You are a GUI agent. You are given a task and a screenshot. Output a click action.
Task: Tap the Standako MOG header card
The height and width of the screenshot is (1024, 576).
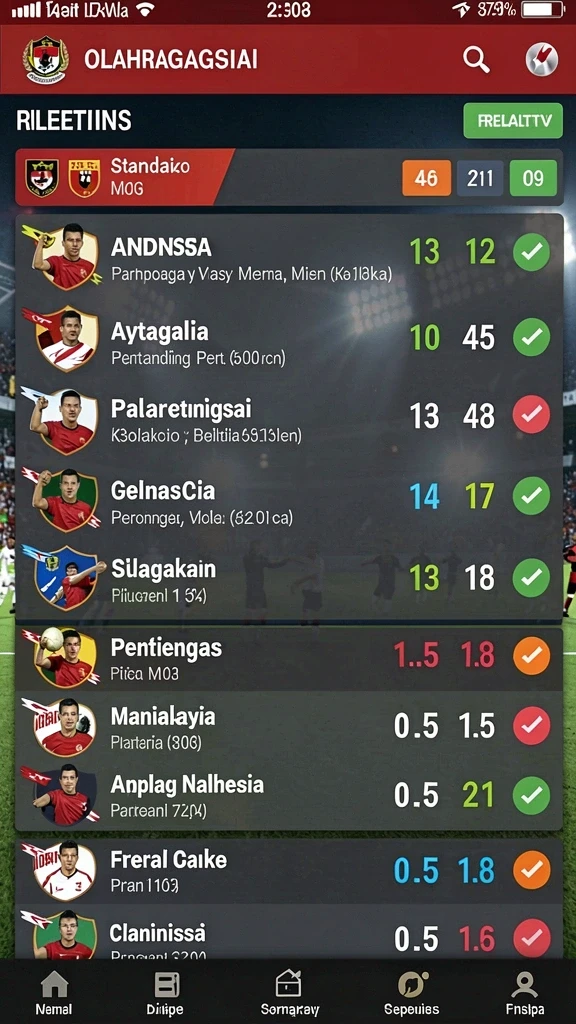coord(289,177)
